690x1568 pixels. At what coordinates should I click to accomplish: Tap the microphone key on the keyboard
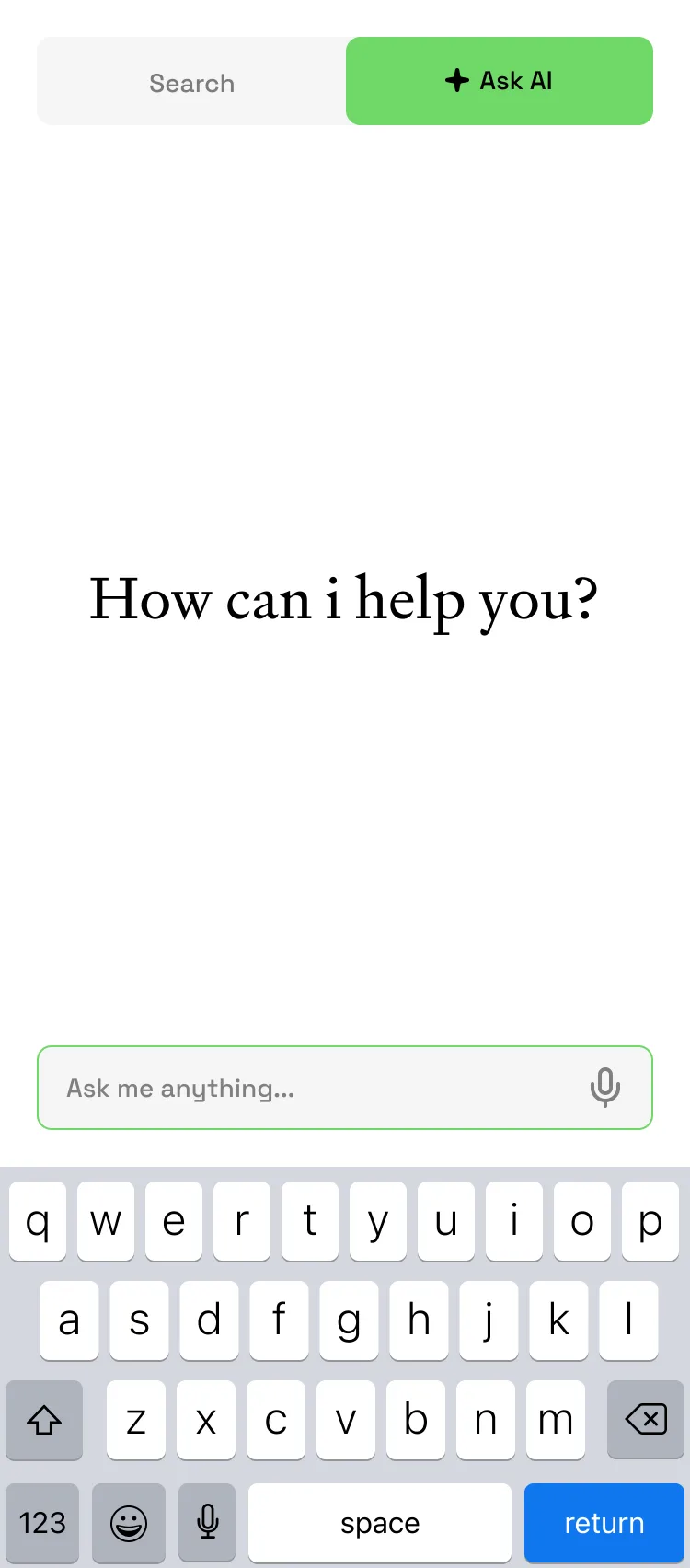[207, 1523]
